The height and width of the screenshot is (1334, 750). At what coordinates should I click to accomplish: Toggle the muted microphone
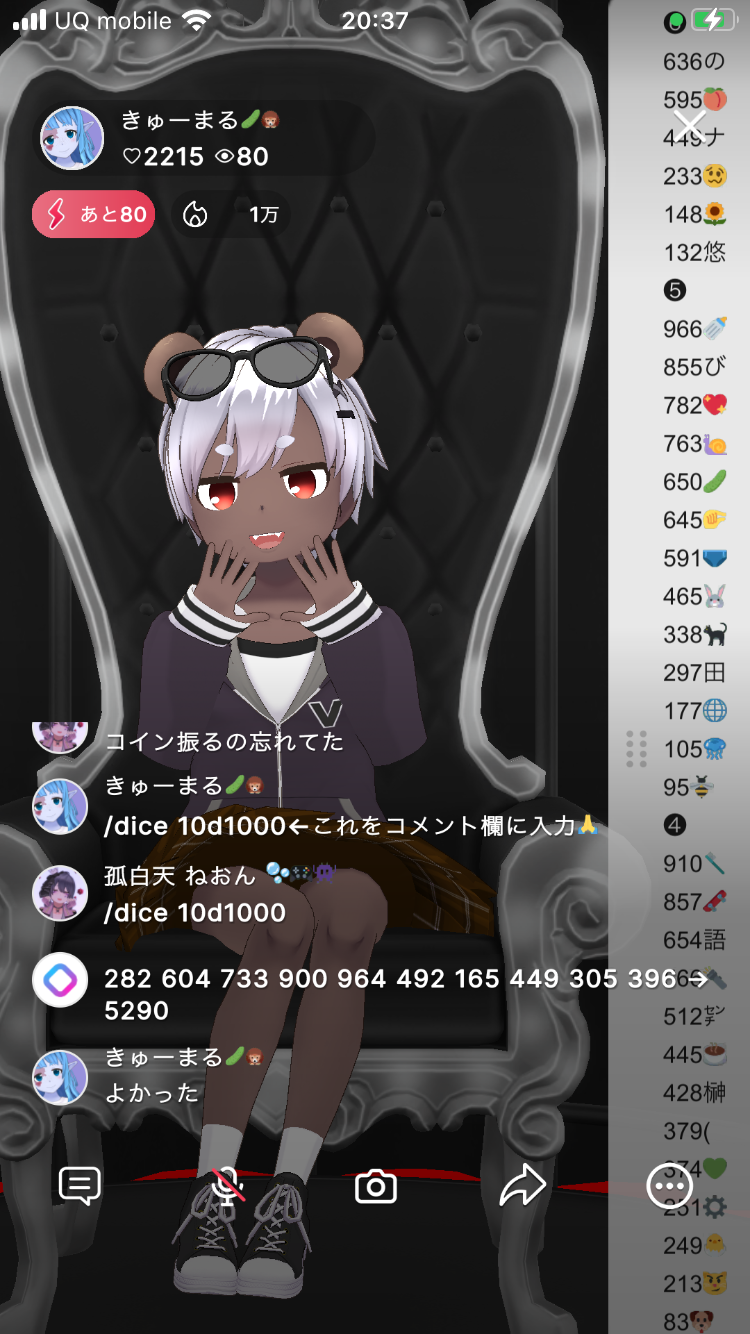[x=229, y=1186]
